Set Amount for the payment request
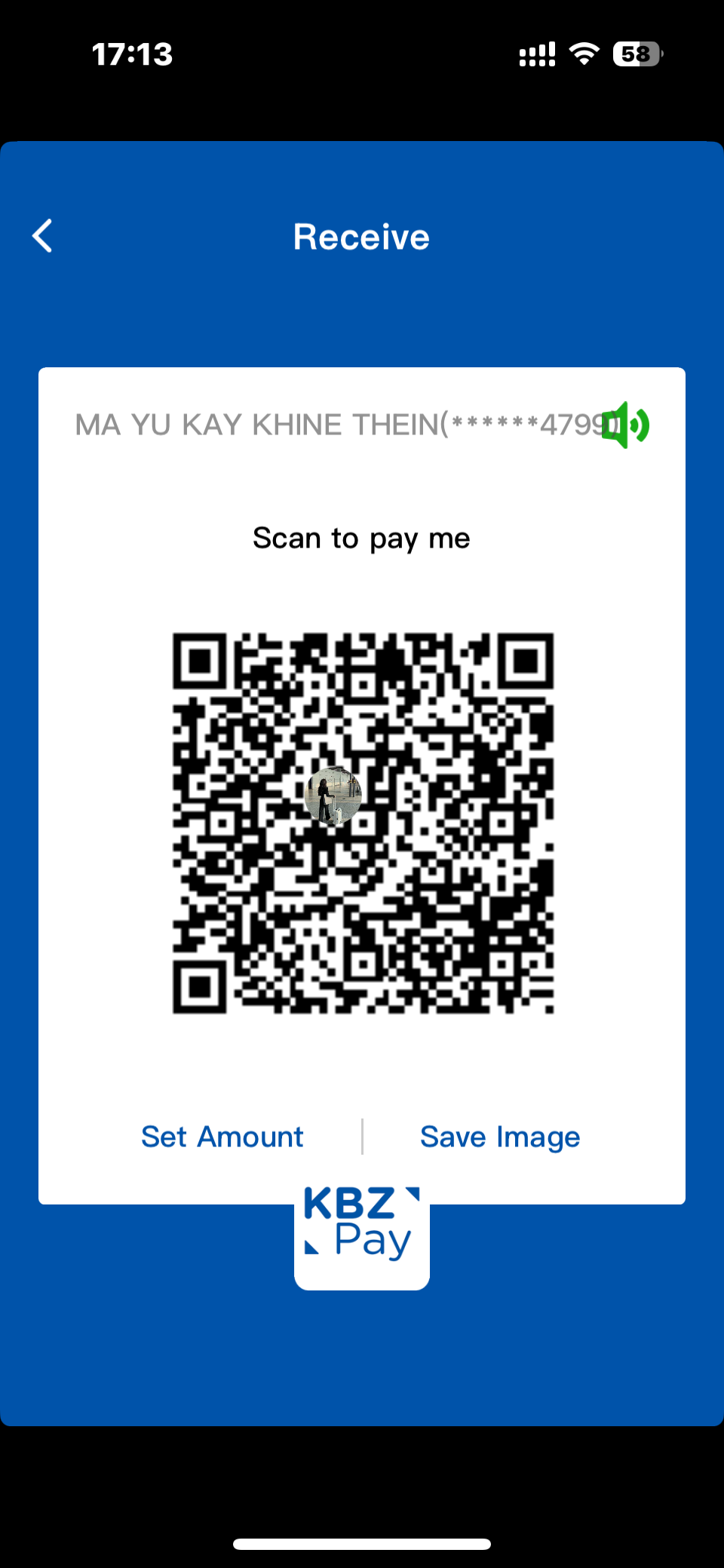The image size is (724, 1568). 222,1137
